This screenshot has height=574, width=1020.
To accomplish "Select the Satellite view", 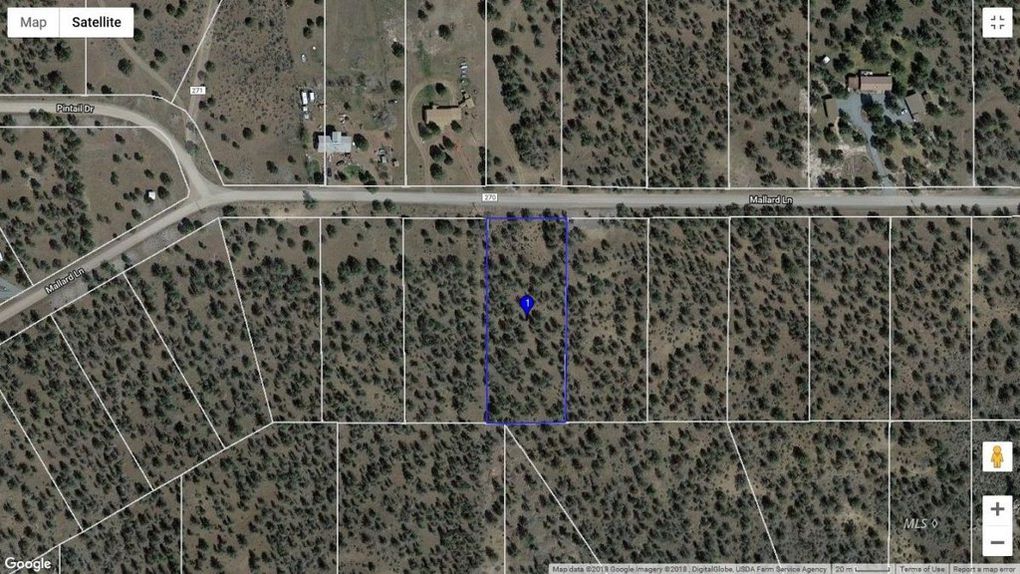I will coord(96,22).
